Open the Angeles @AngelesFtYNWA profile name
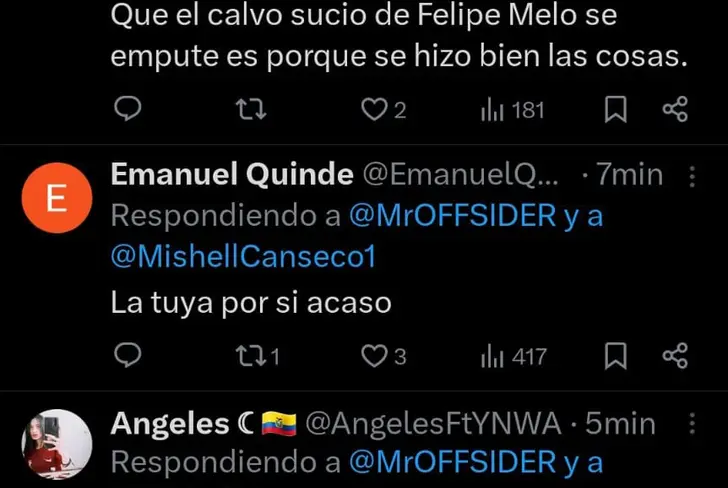This screenshot has height=488, width=728. (x=170, y=424)
